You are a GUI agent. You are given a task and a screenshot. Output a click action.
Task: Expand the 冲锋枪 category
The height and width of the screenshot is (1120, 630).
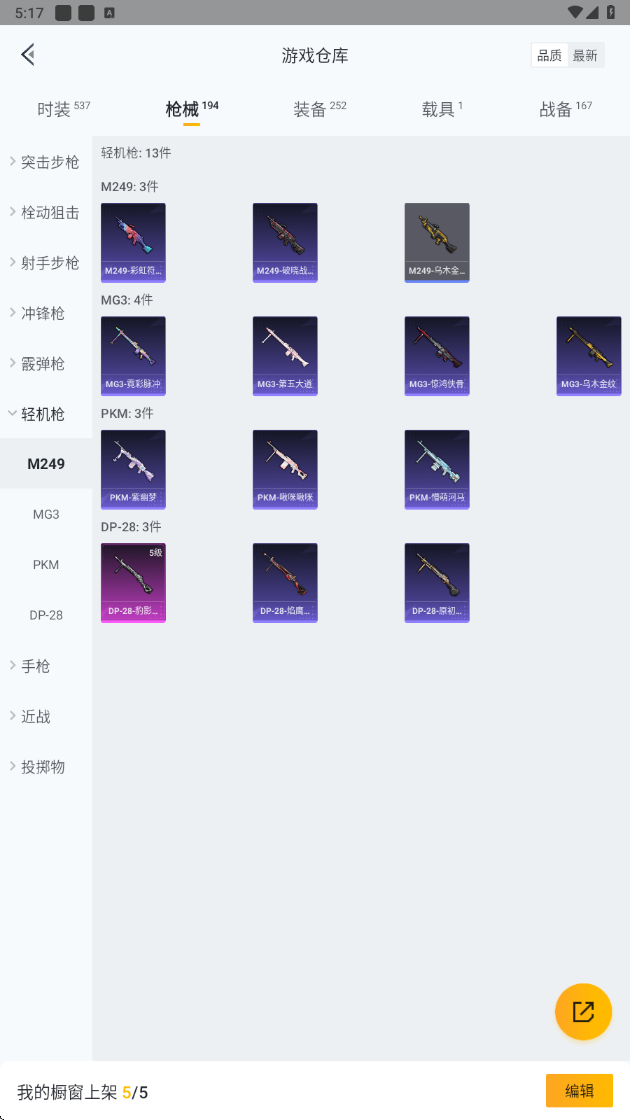(x=46, y=313)
